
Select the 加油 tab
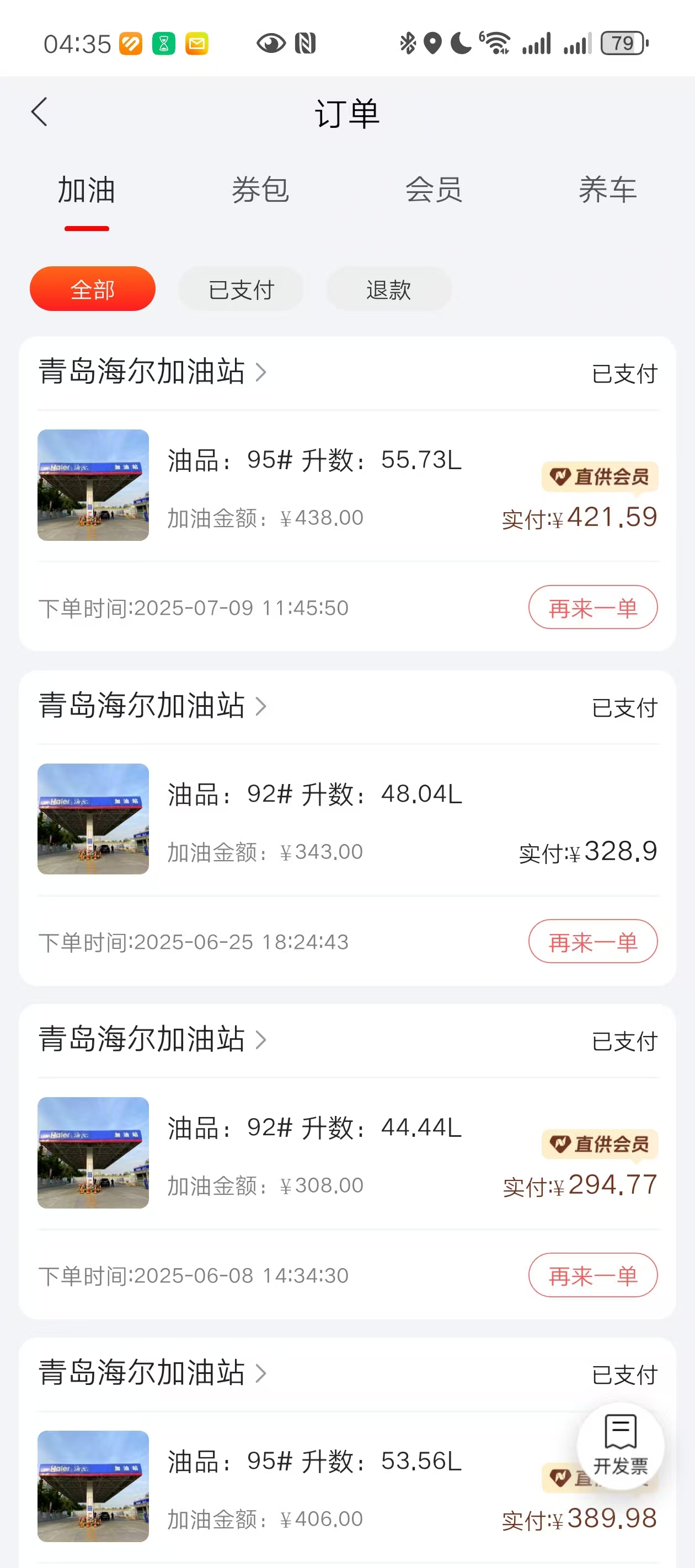(87, 190)
